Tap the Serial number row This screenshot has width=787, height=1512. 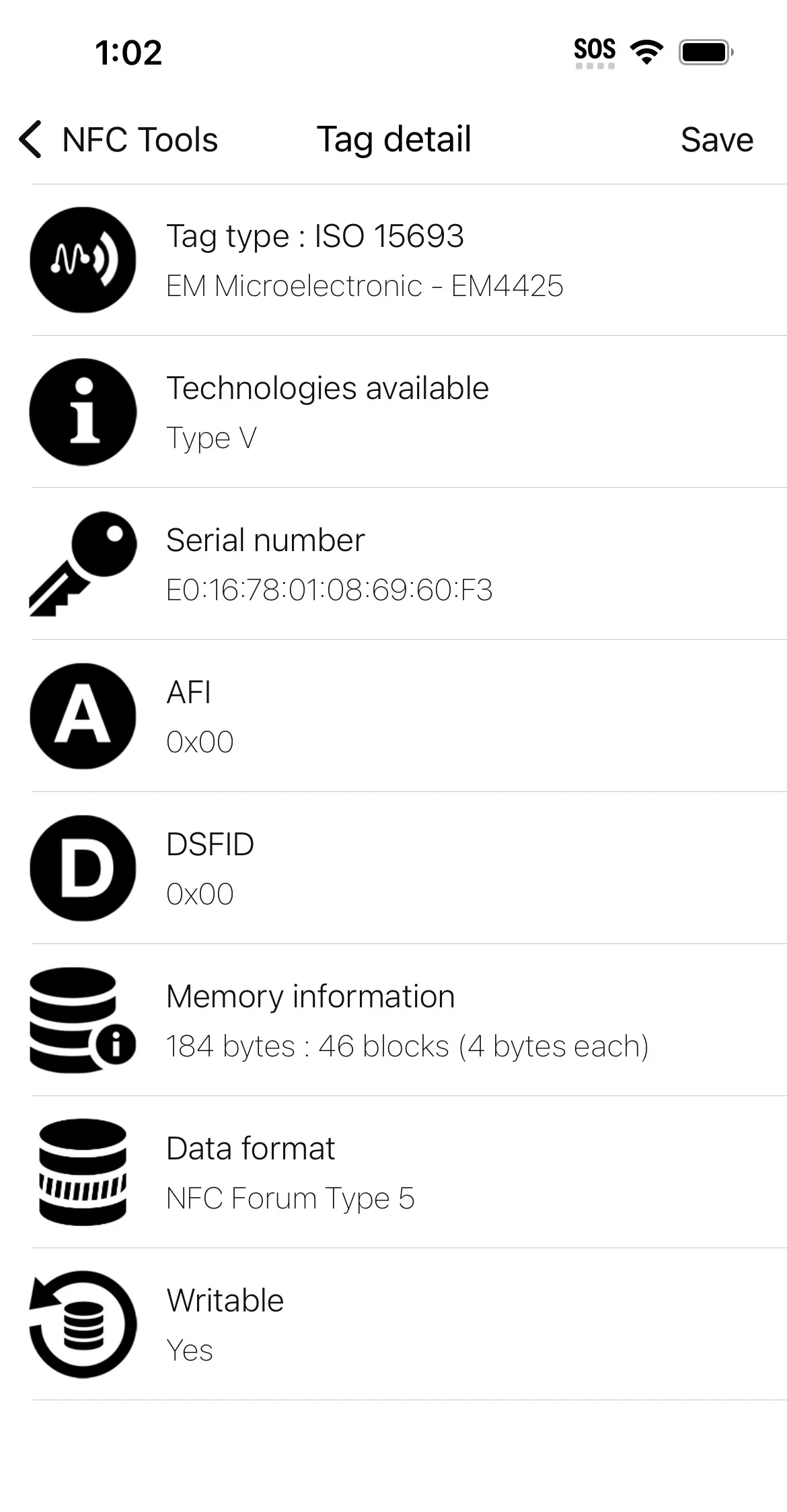click(394, 564)
